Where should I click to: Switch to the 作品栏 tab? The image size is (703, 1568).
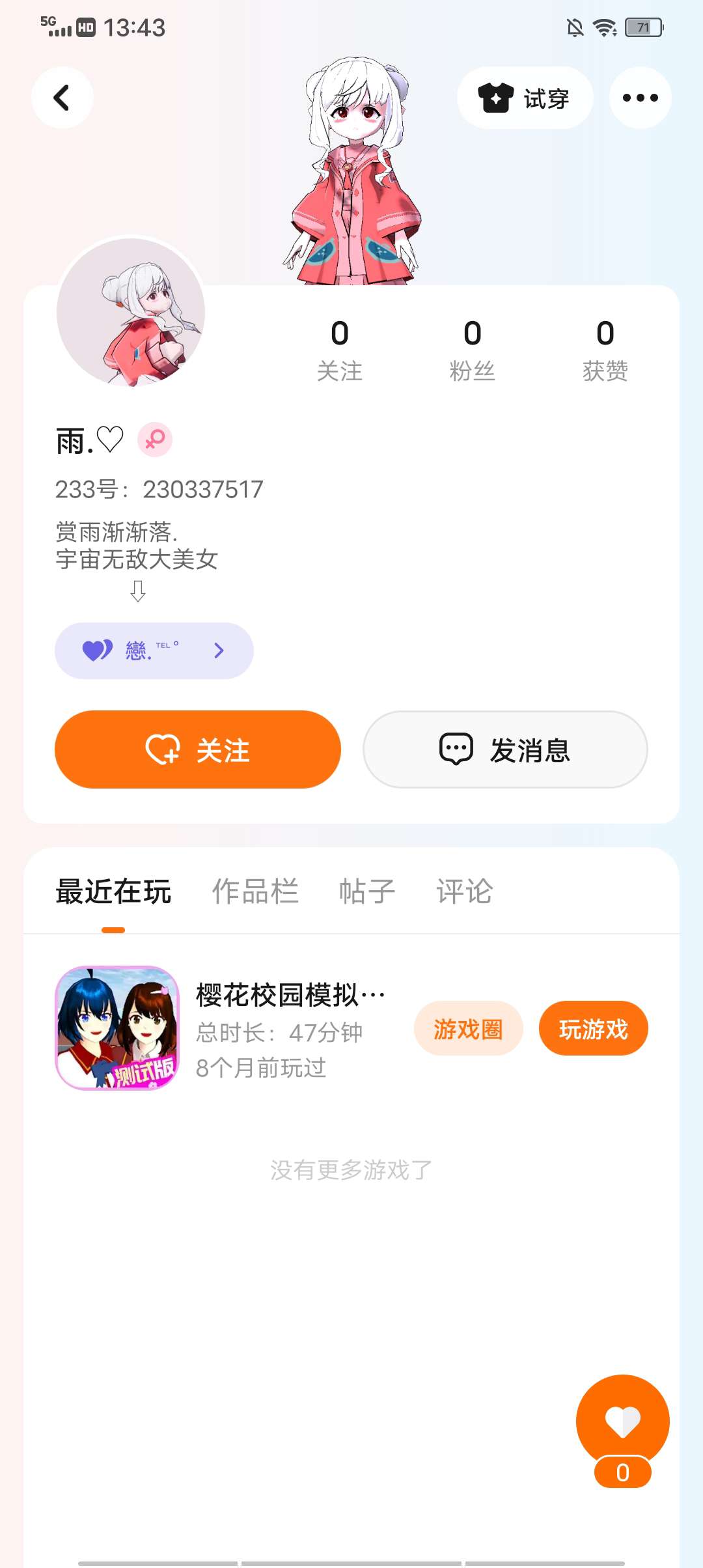tap(255, 891)
